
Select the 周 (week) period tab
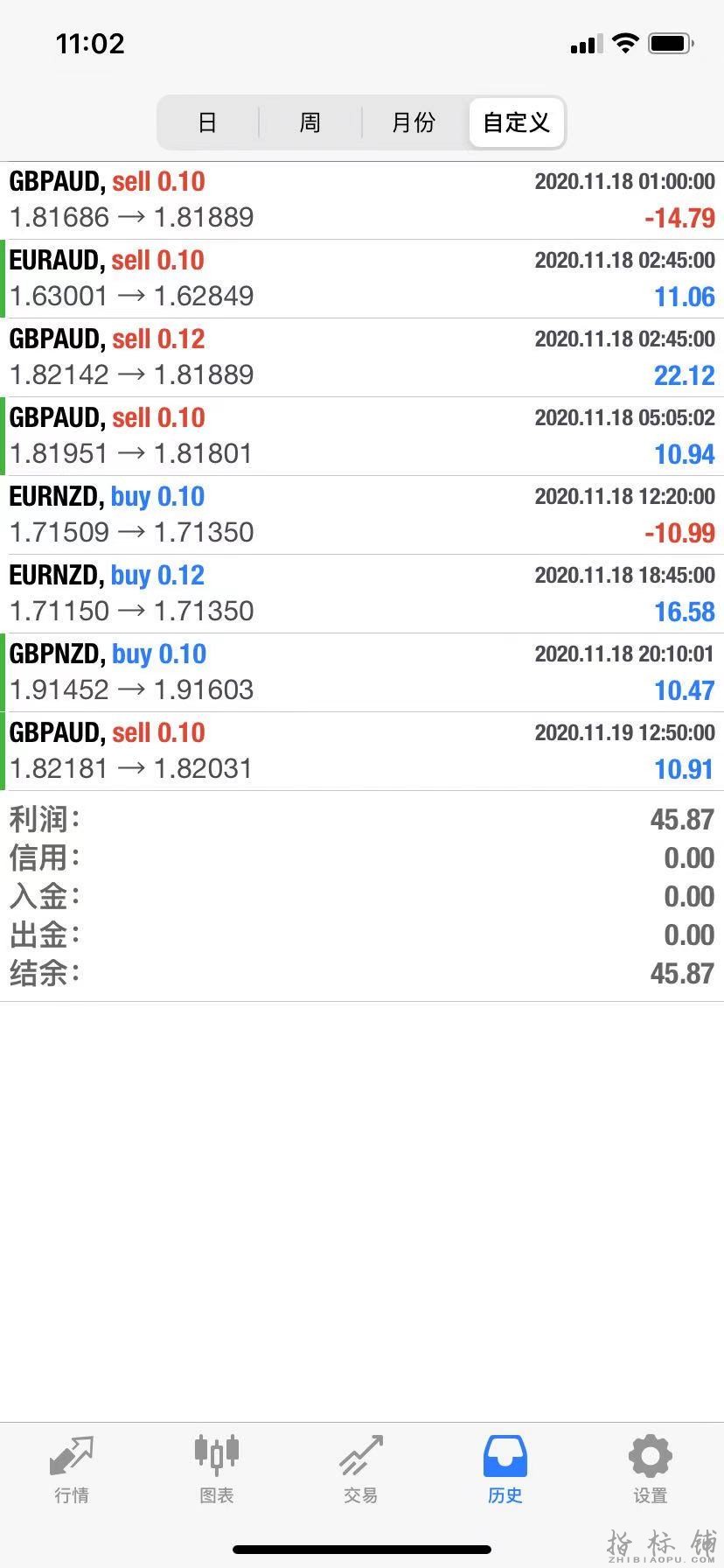310,122
